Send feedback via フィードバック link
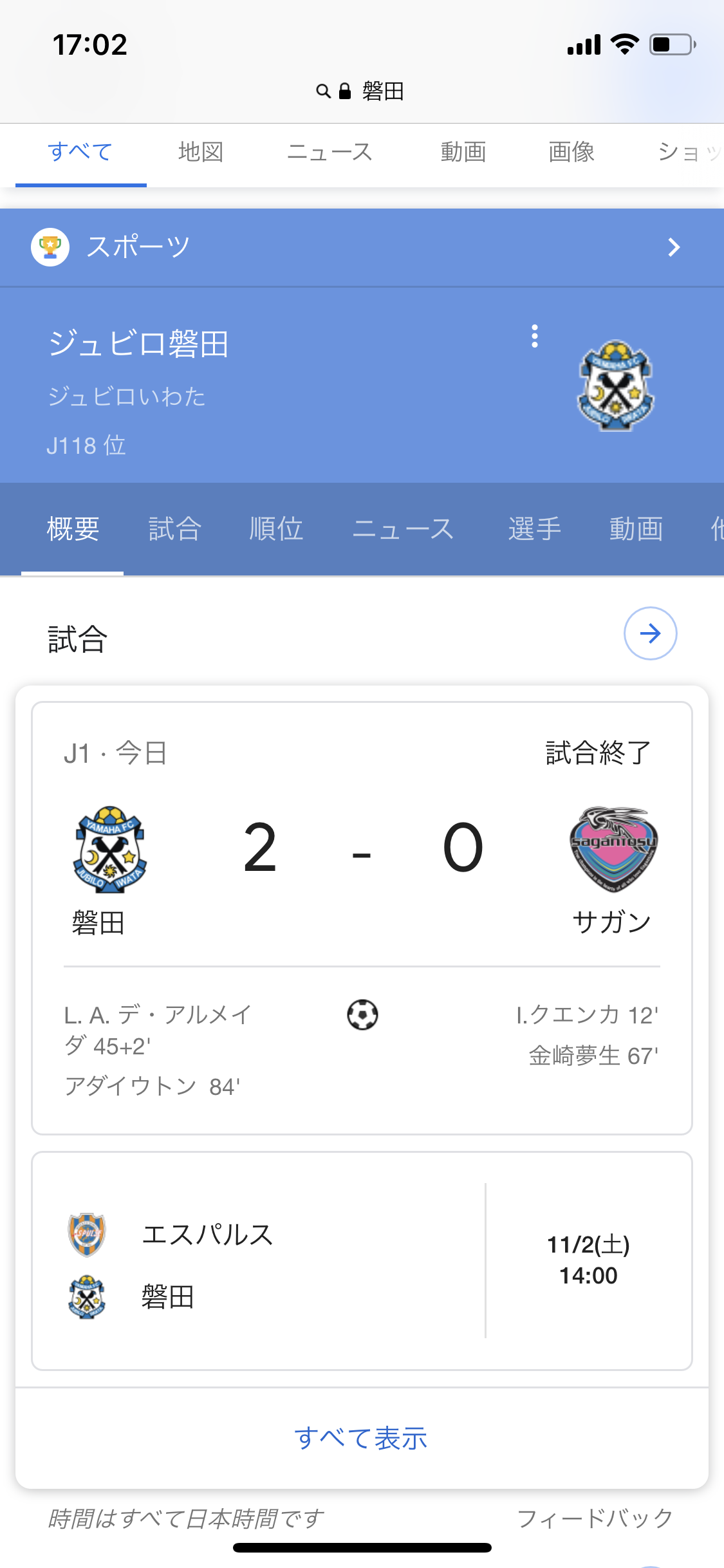 (595, 1518)
